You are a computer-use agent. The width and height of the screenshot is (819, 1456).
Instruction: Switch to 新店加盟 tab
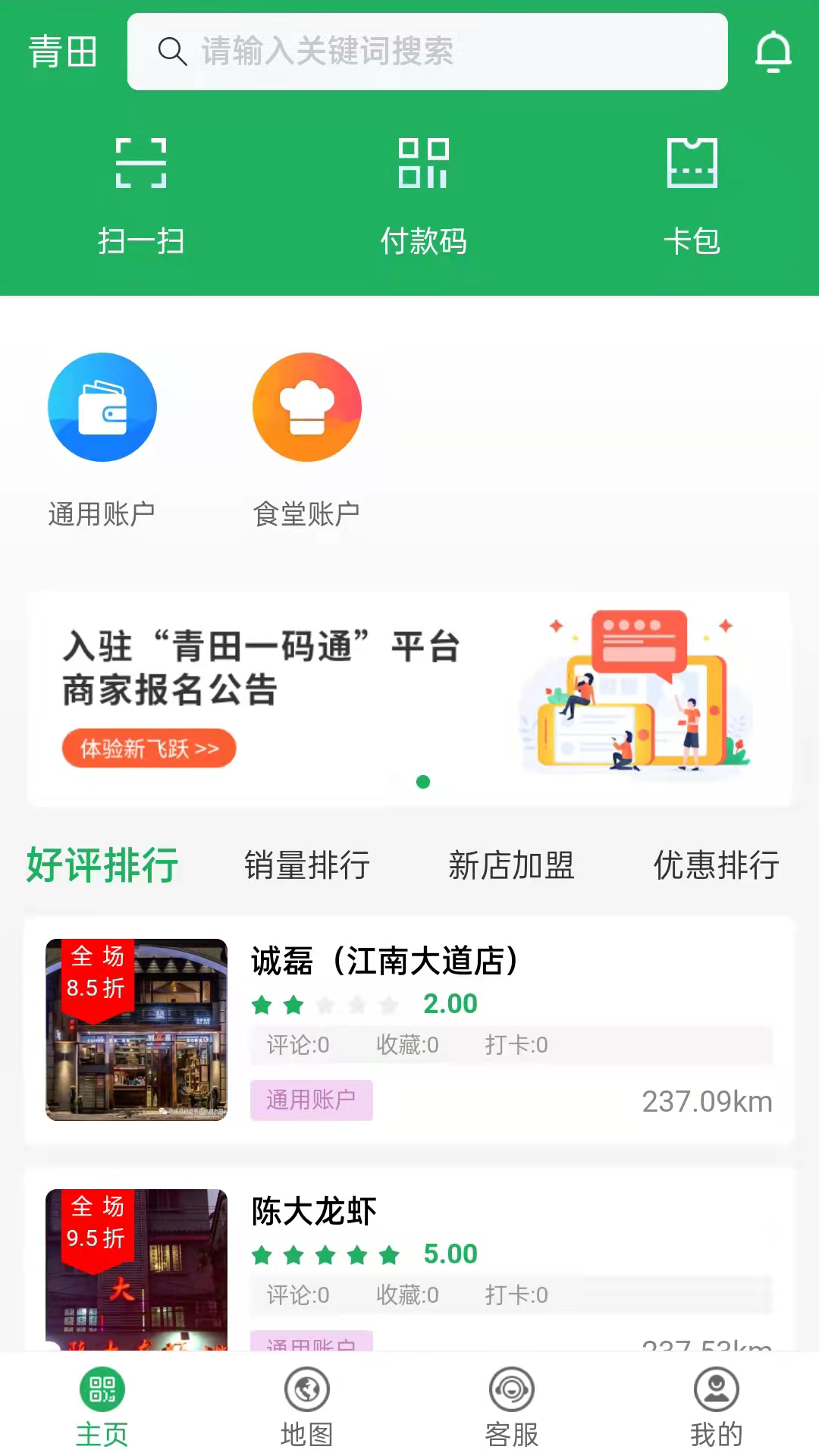click(x=512, y=865)
